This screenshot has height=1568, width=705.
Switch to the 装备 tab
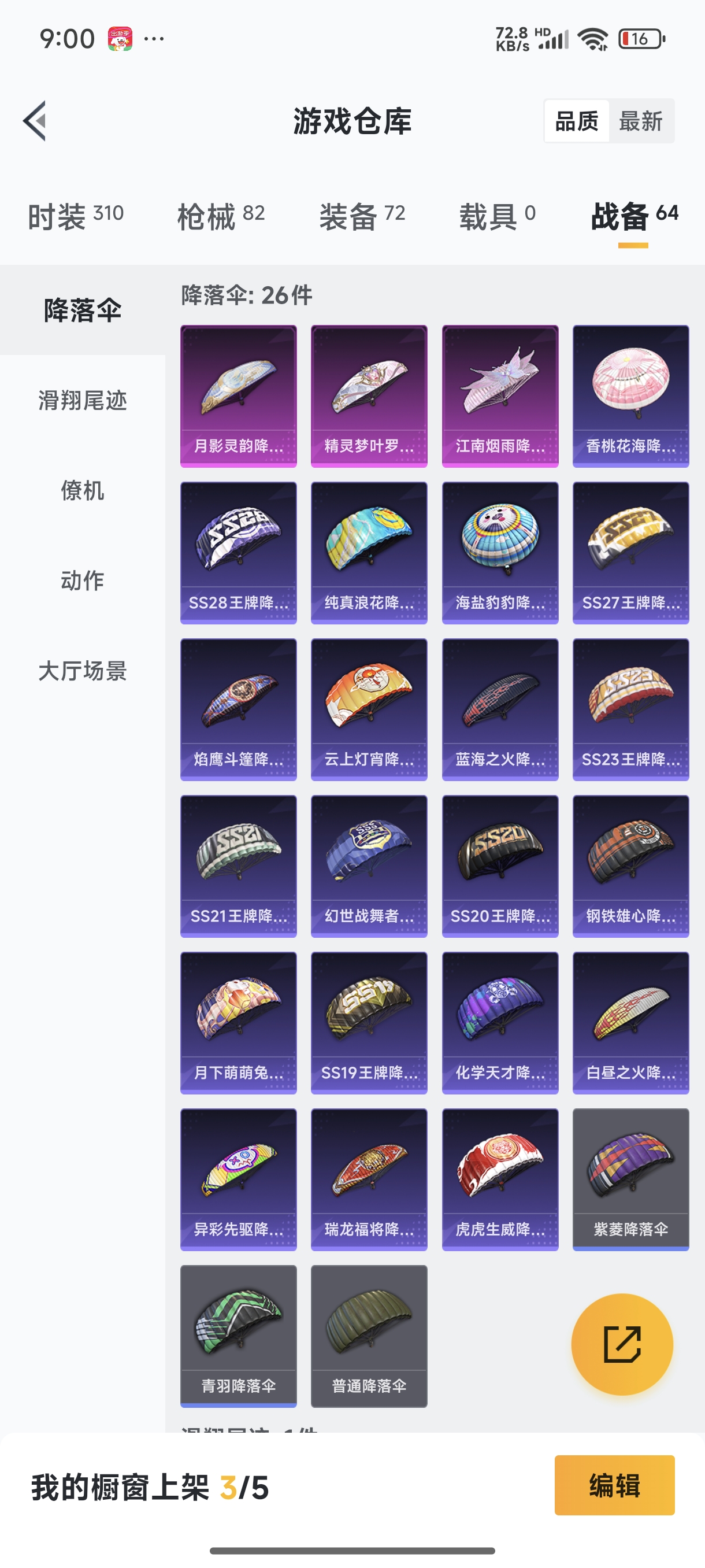[x=362, y=216]
